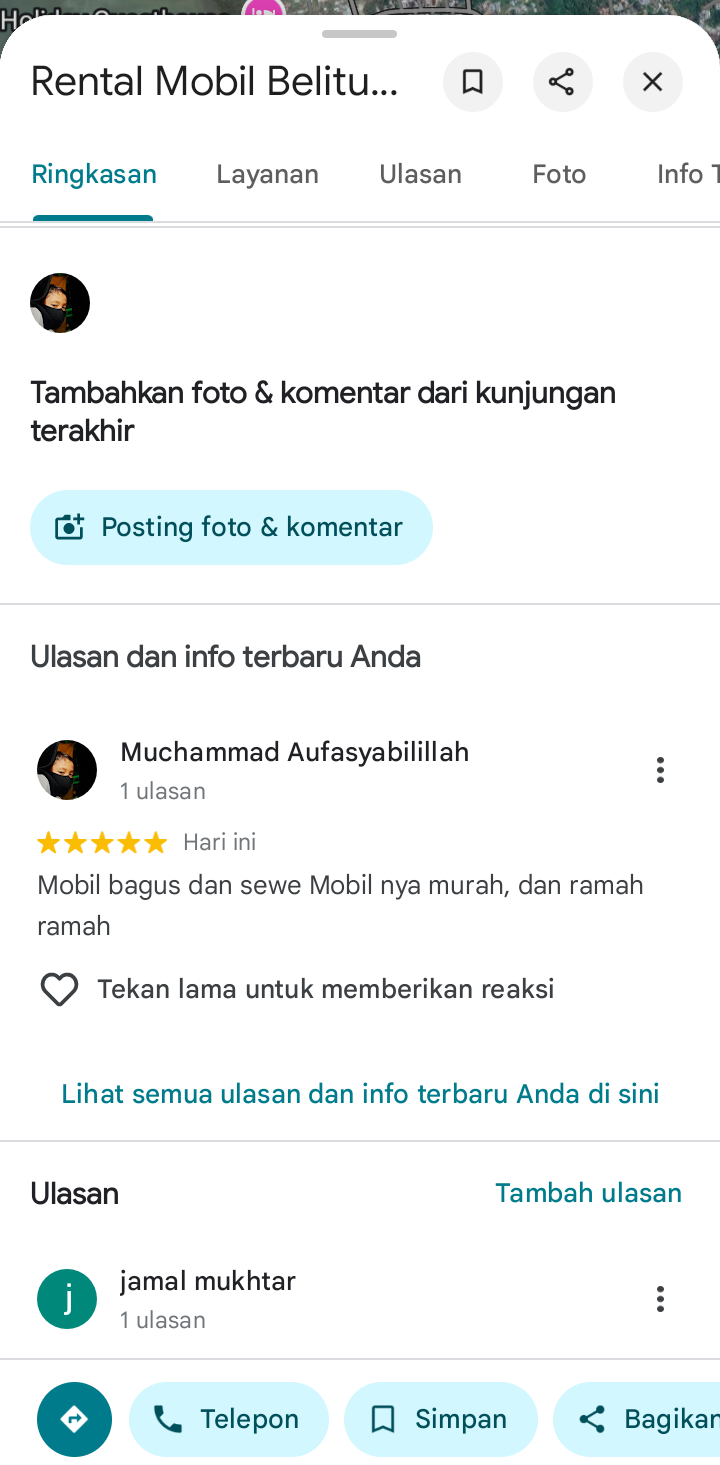Viewport: 720px width, 1465px height.
Task: Open options for Muchammad Aufasyabilillah's review
Action: point(660,770)
